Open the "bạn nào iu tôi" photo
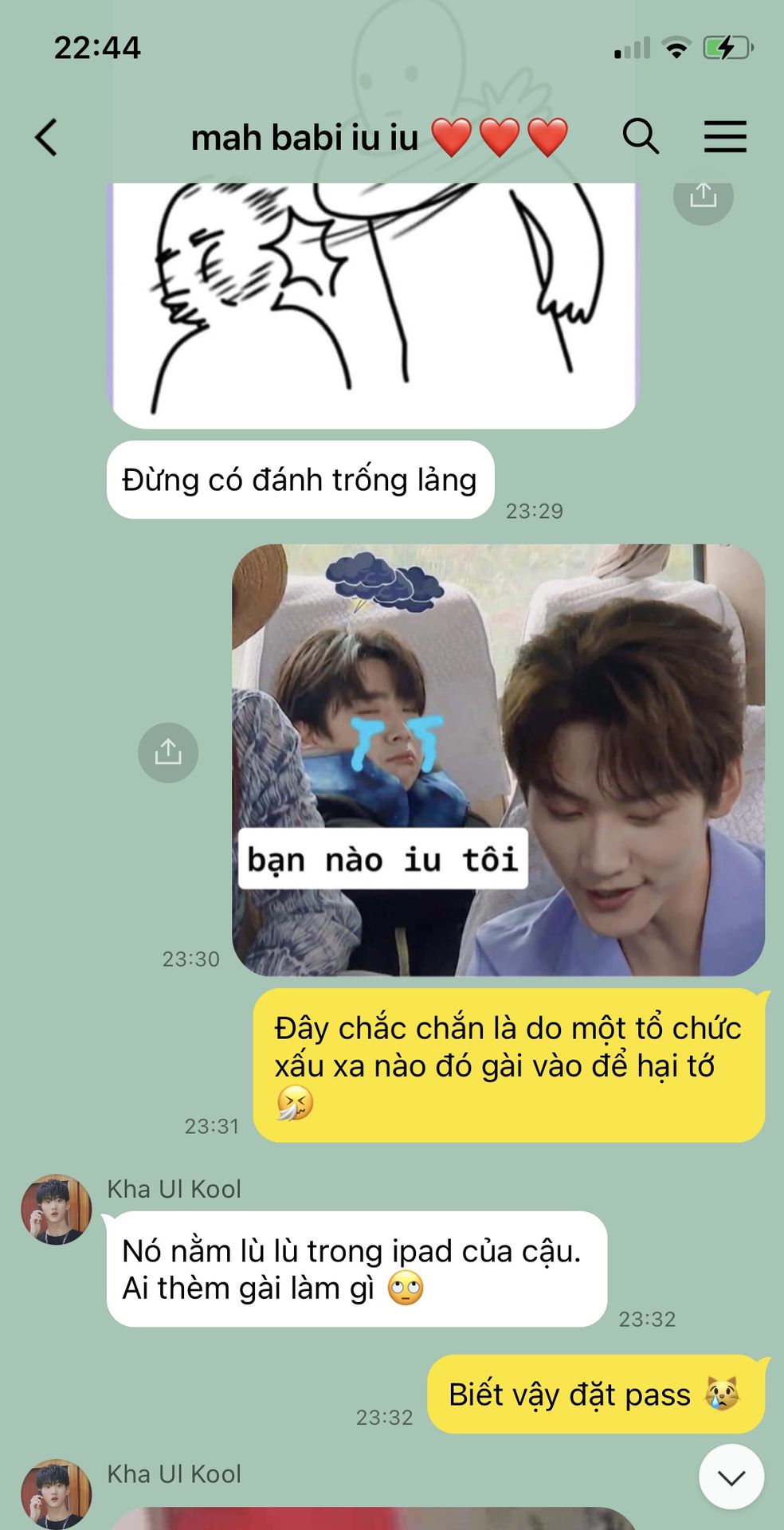This screenshot has height=1530, width=784. 498,759
